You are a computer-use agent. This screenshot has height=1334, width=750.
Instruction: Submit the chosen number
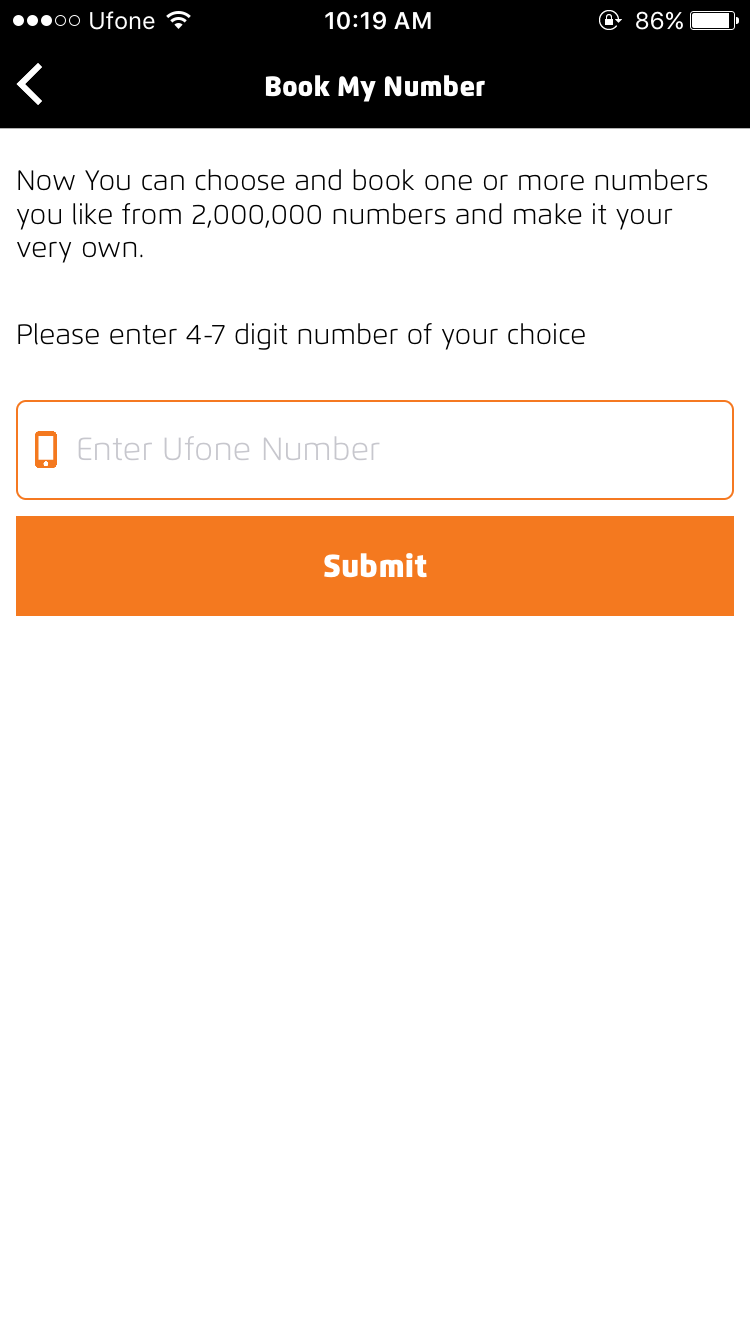[x=375, y=566]
